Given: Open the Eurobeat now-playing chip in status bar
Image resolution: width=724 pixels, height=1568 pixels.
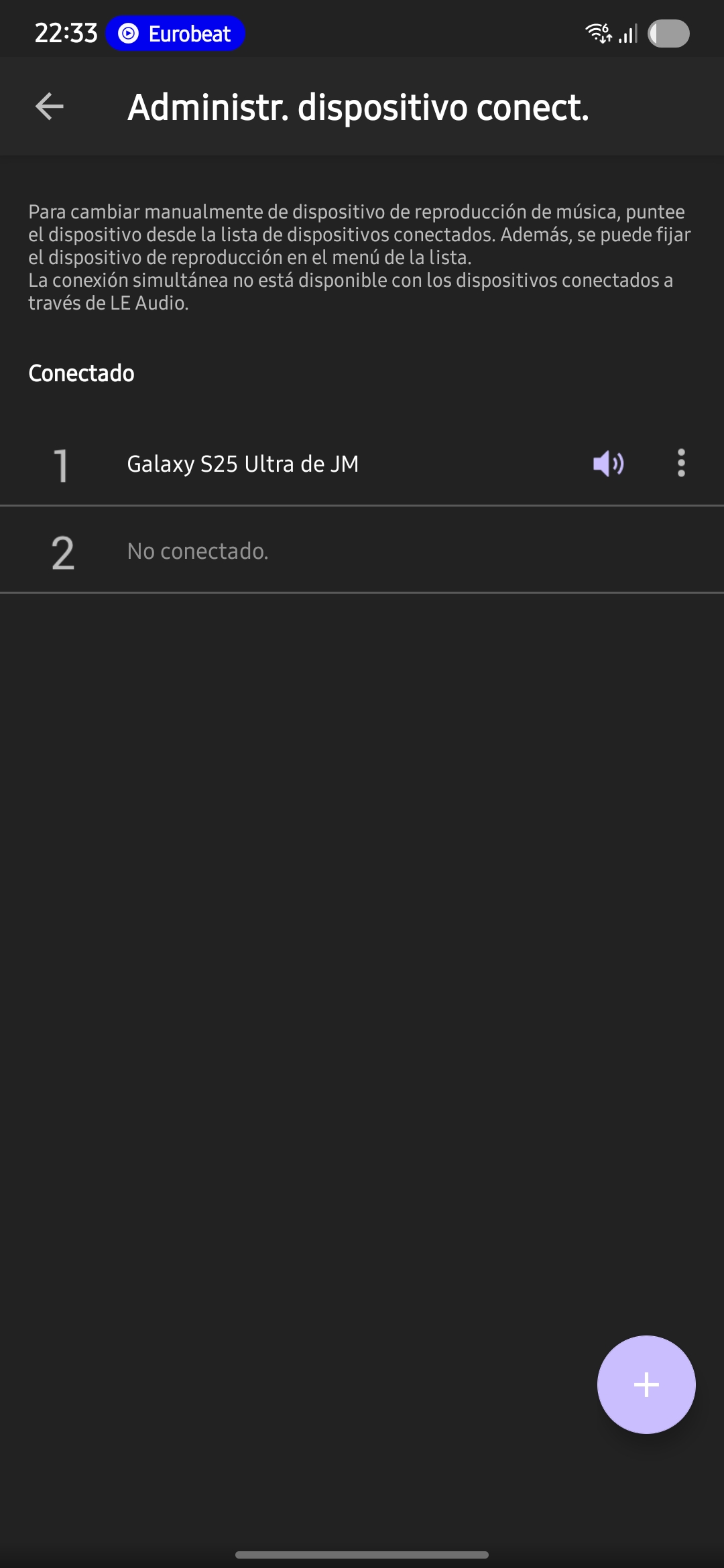Looking at the screenshot, I should (x=175, y=34).
